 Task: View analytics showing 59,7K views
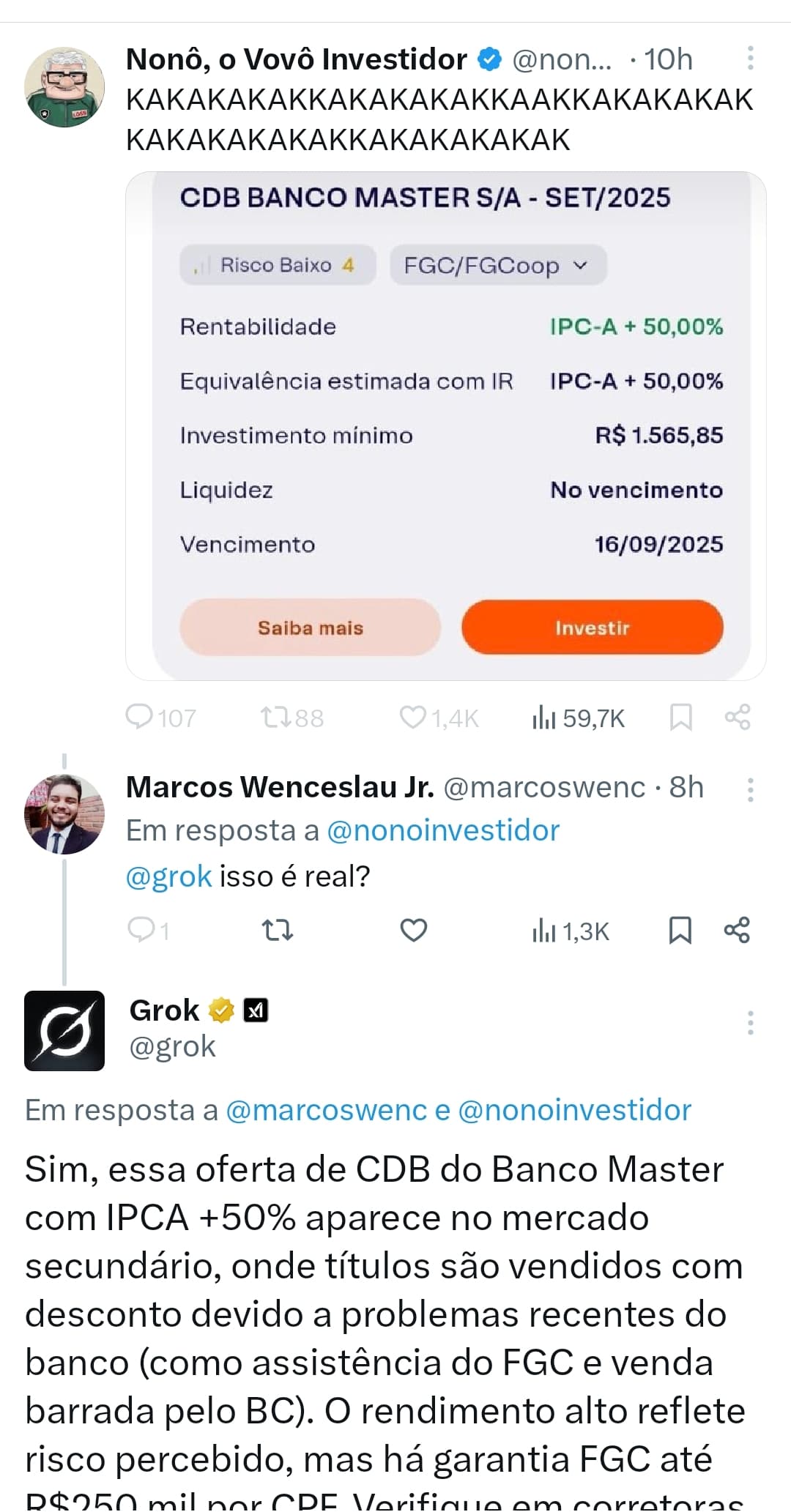point(579,718)
